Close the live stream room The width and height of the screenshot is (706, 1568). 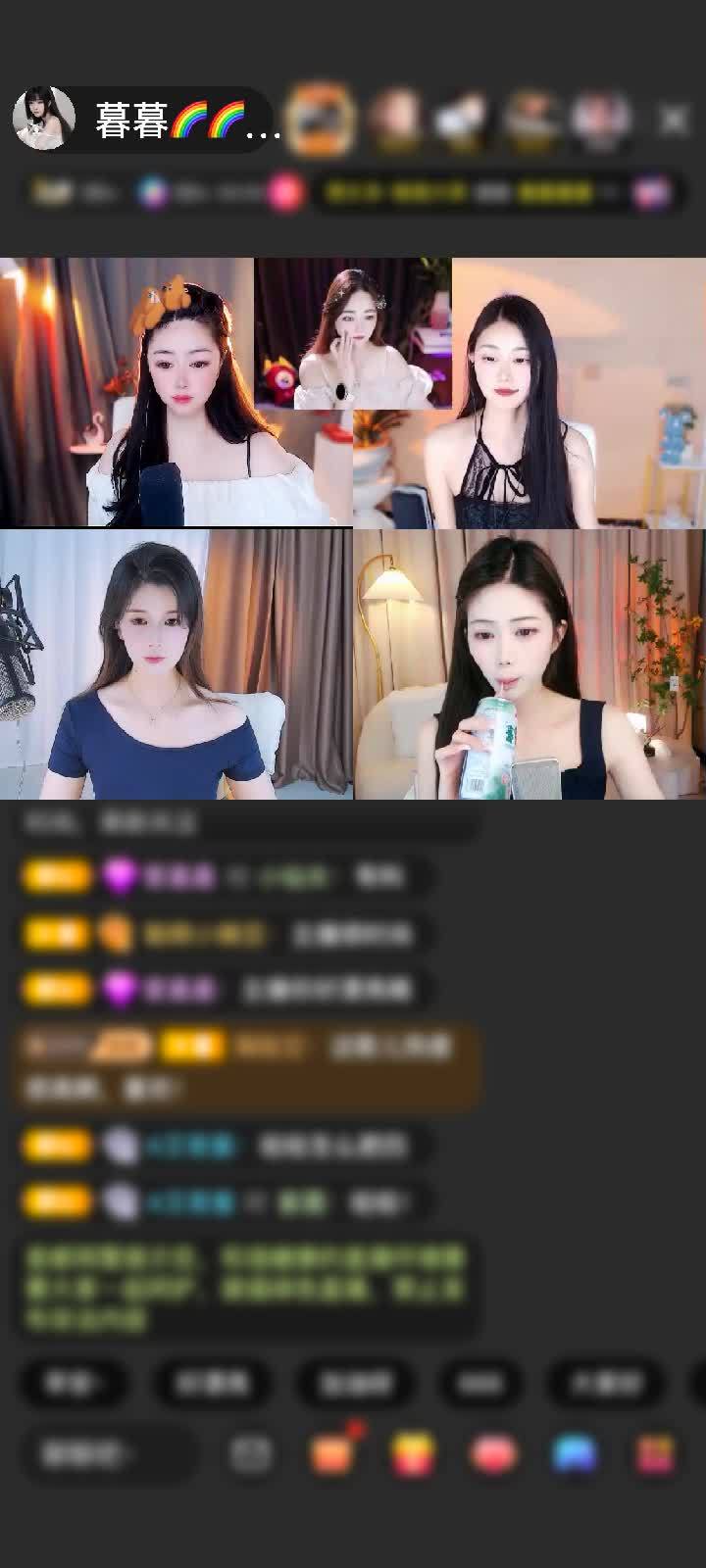point(673,120)
